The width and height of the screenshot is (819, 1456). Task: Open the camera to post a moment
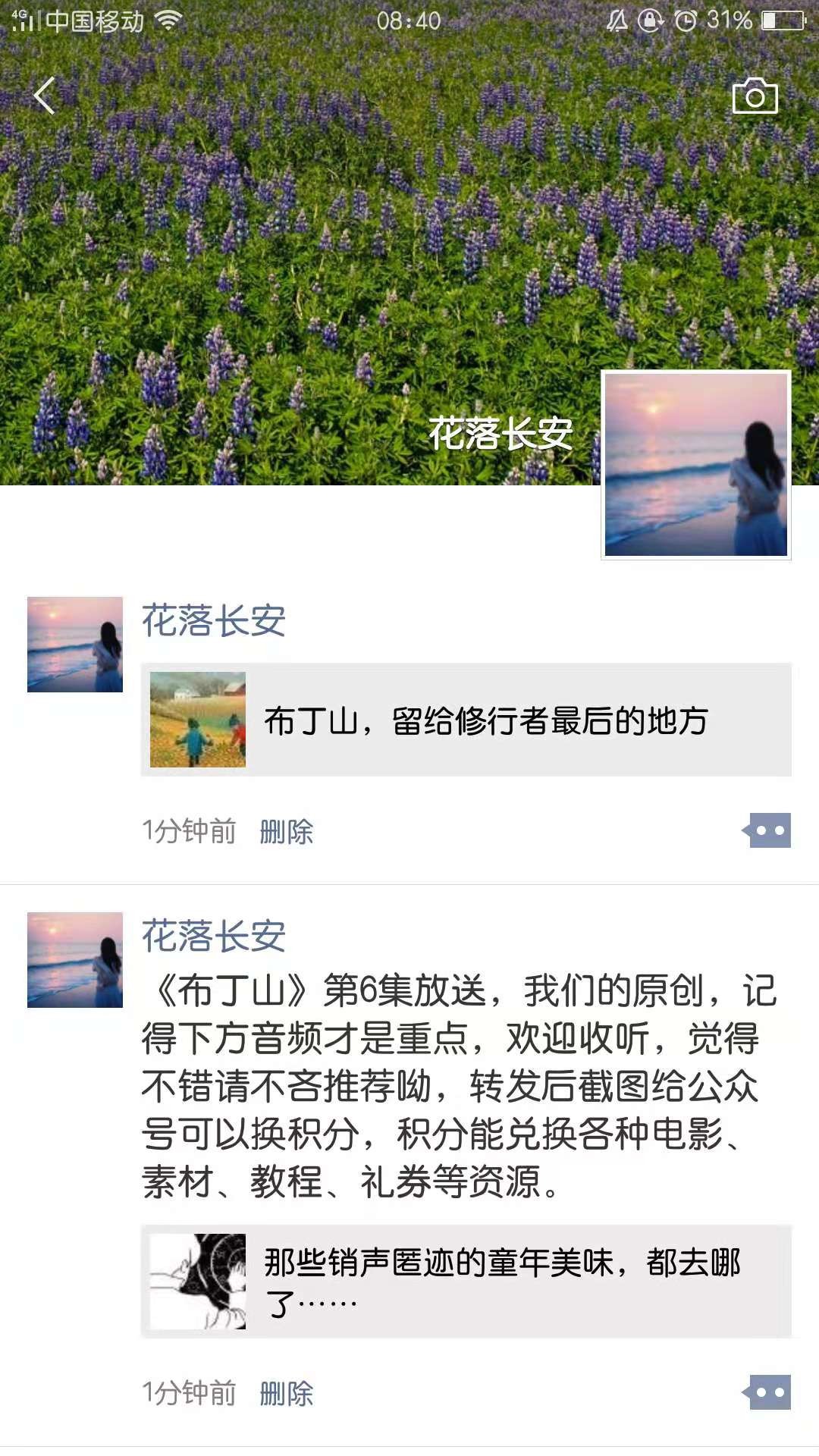click(x=755, y=96)
